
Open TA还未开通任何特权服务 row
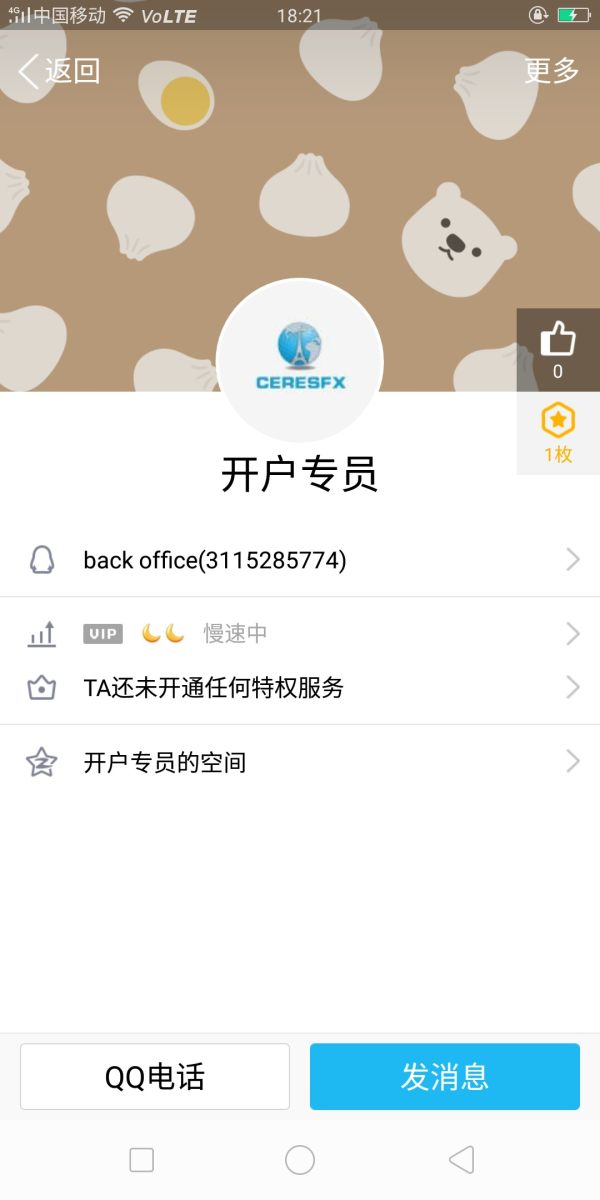pyautogui.click(x=300, y=687)
